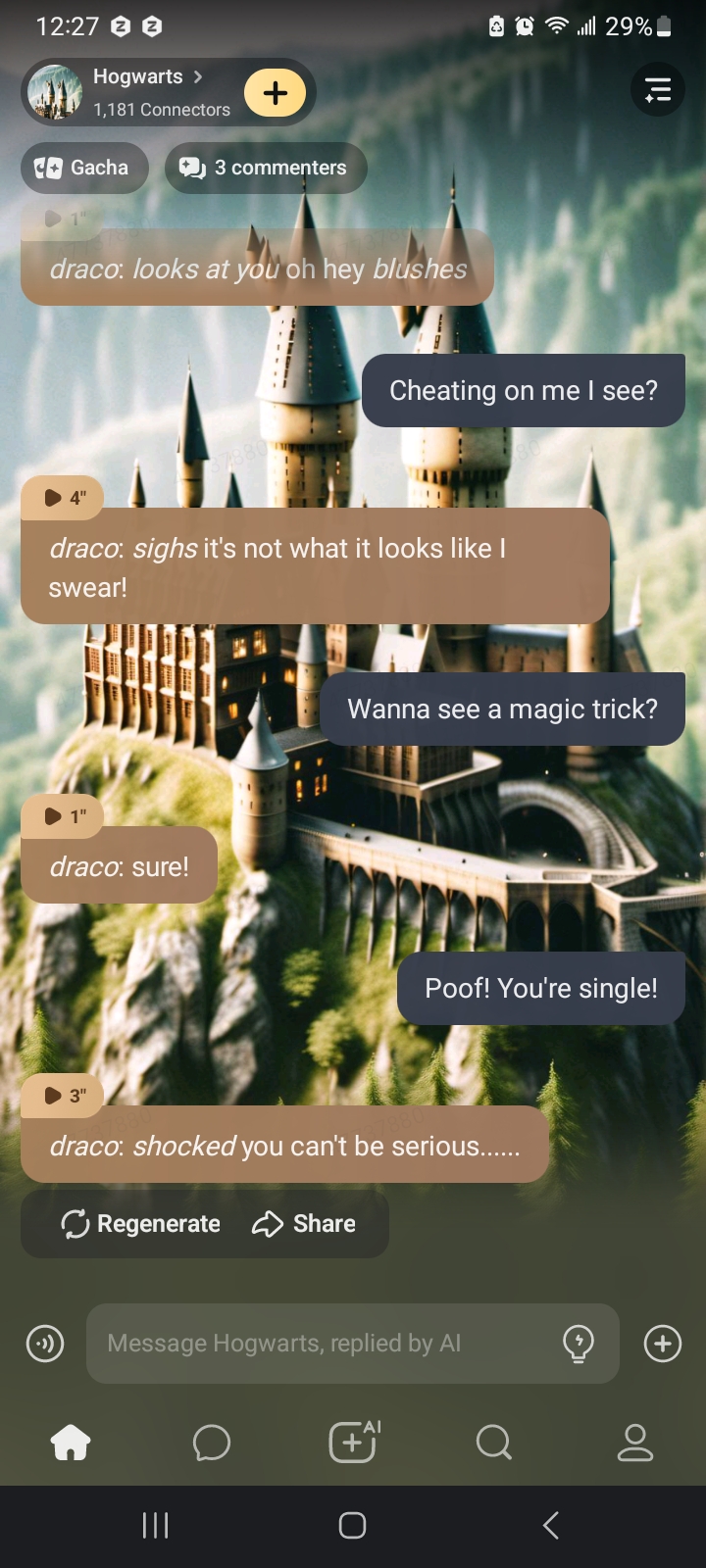The image size is (706, 1568).
Task: Regenerate the last reply
Action: [140, 1224]
